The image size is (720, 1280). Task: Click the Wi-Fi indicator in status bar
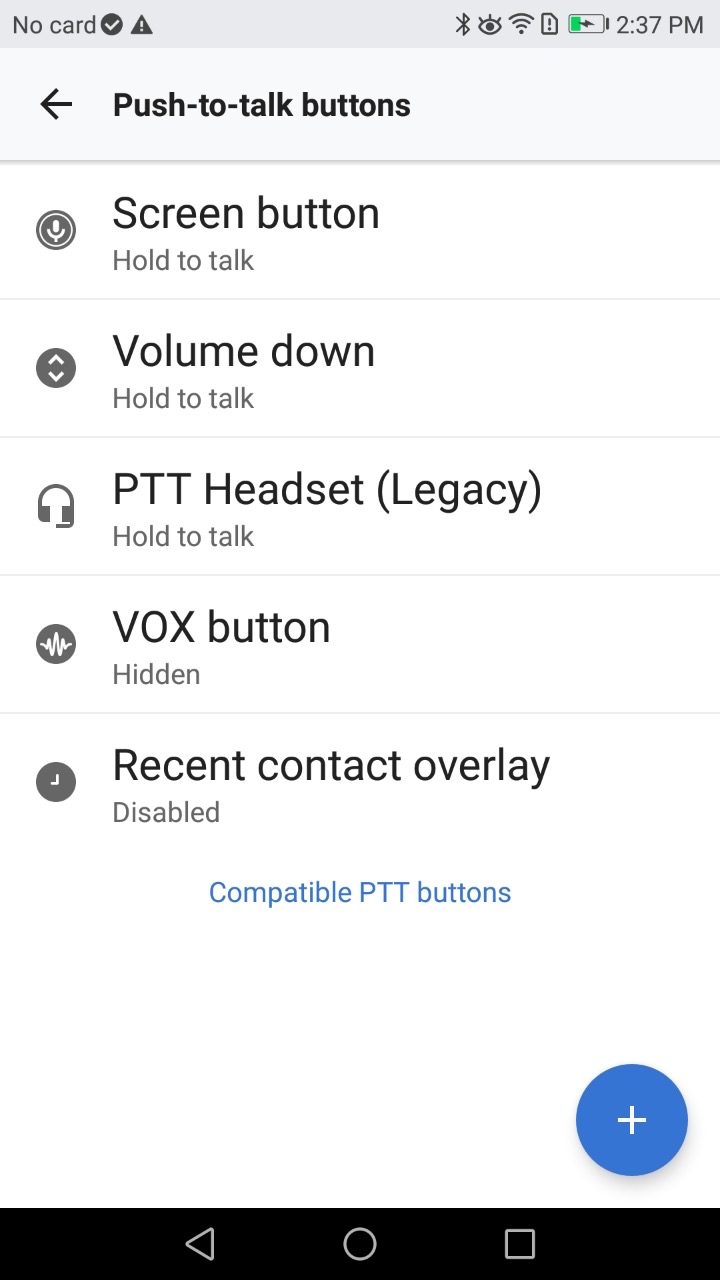pyautogui.click(x=521, y=24)
